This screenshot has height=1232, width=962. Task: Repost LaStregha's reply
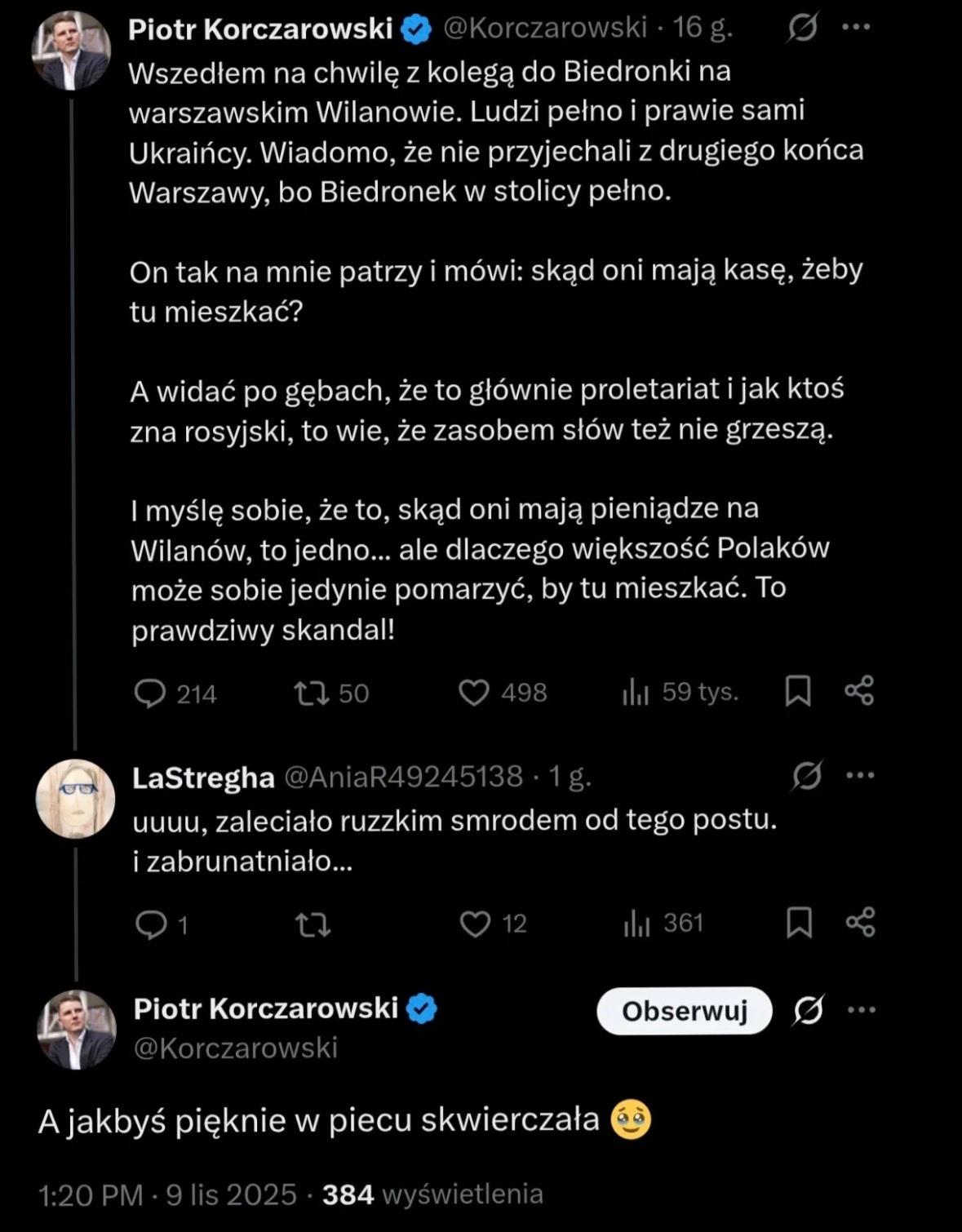pyautogui.click(x=313, y=924)
